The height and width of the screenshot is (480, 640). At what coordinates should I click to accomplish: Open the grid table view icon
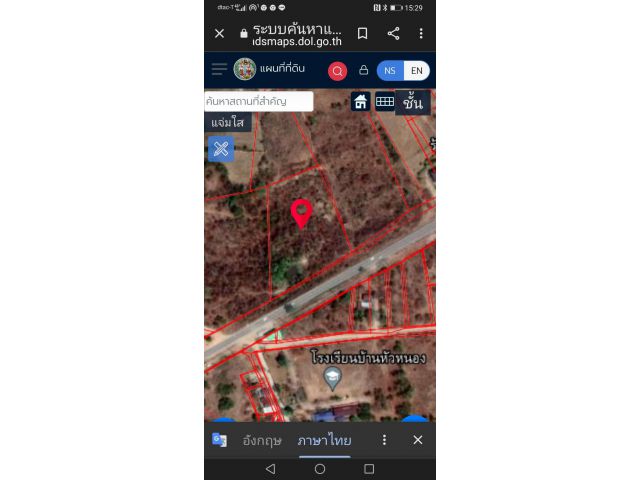coord(385,101)
